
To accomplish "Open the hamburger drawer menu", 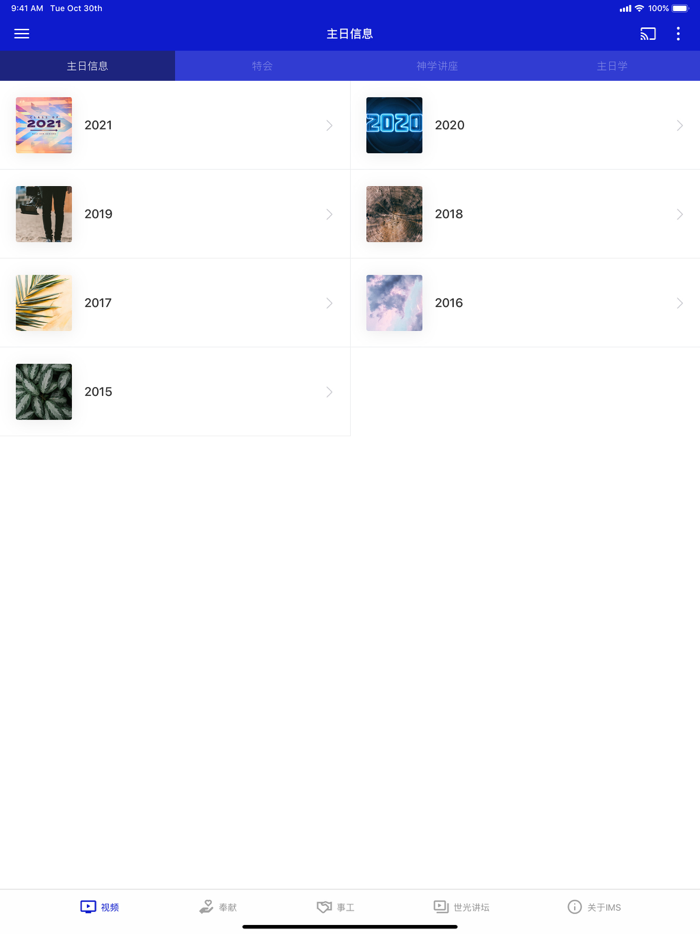I will pyautogui.click(x=21, y=34).
